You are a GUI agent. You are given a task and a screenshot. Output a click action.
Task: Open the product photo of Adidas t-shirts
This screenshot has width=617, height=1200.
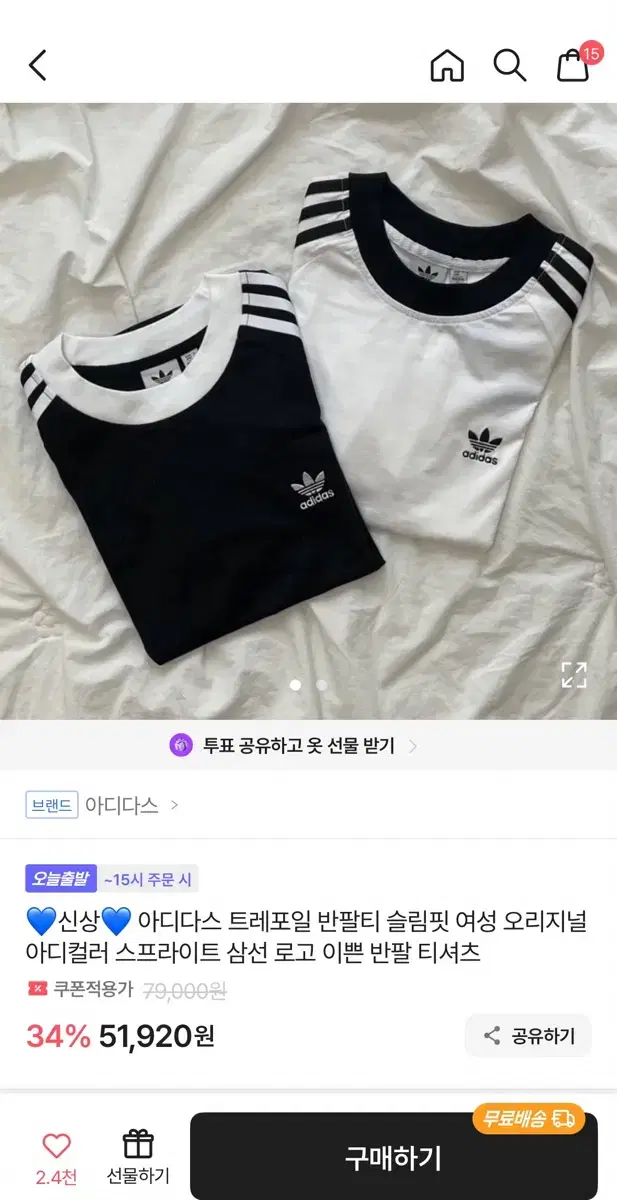tap(308, 411)
